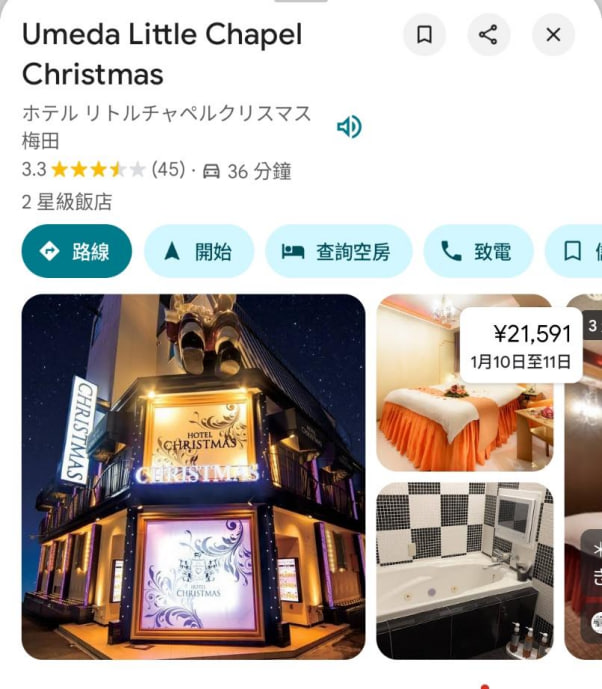The width and height of the screenshot is (602, 689).
Task: Save this place with the bookmark icon
Action: tap(424, 35)
